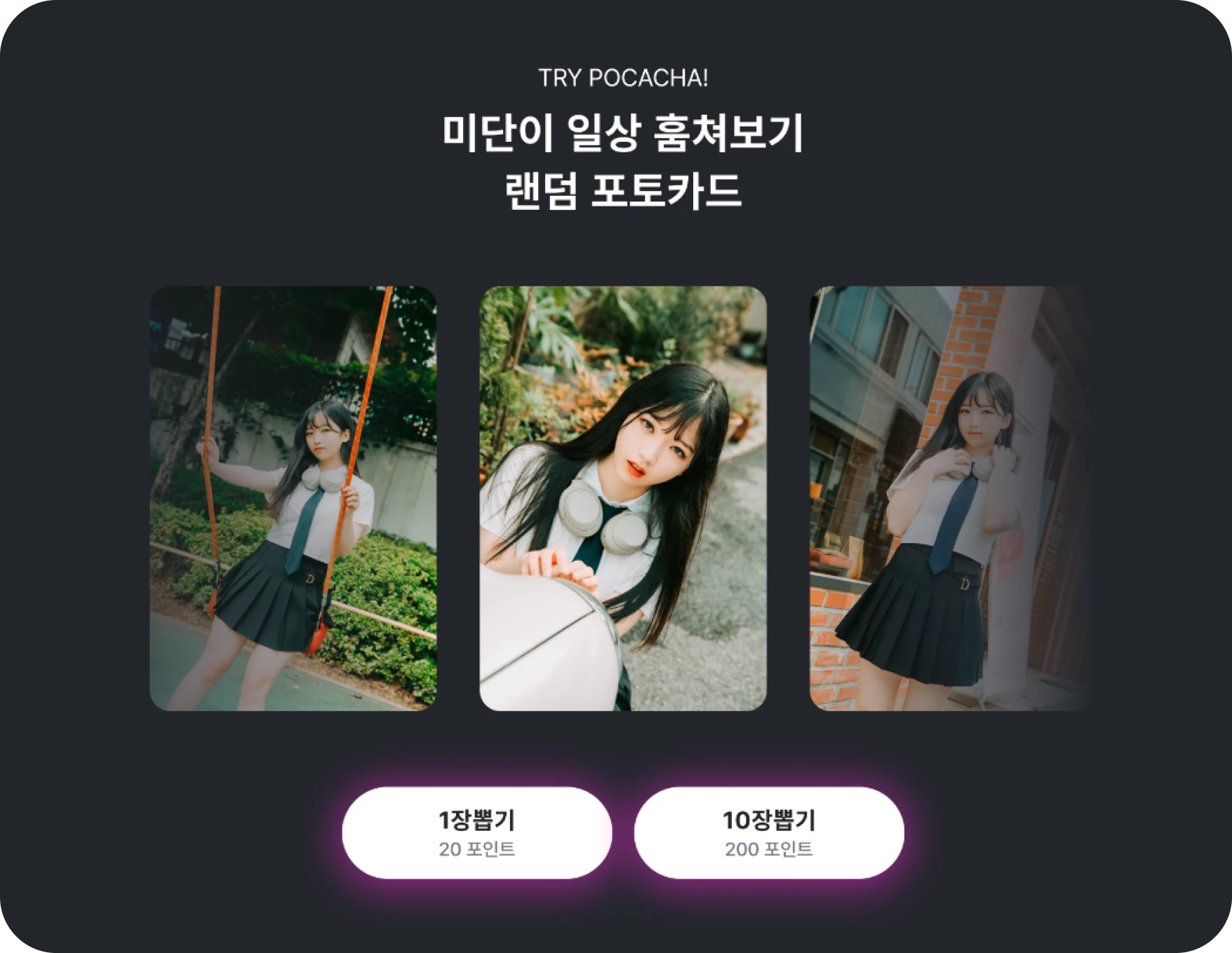This screenshot has width=1232, height=953.
Task: Draw ten cards for 200 points
Action: click(768, 832)
